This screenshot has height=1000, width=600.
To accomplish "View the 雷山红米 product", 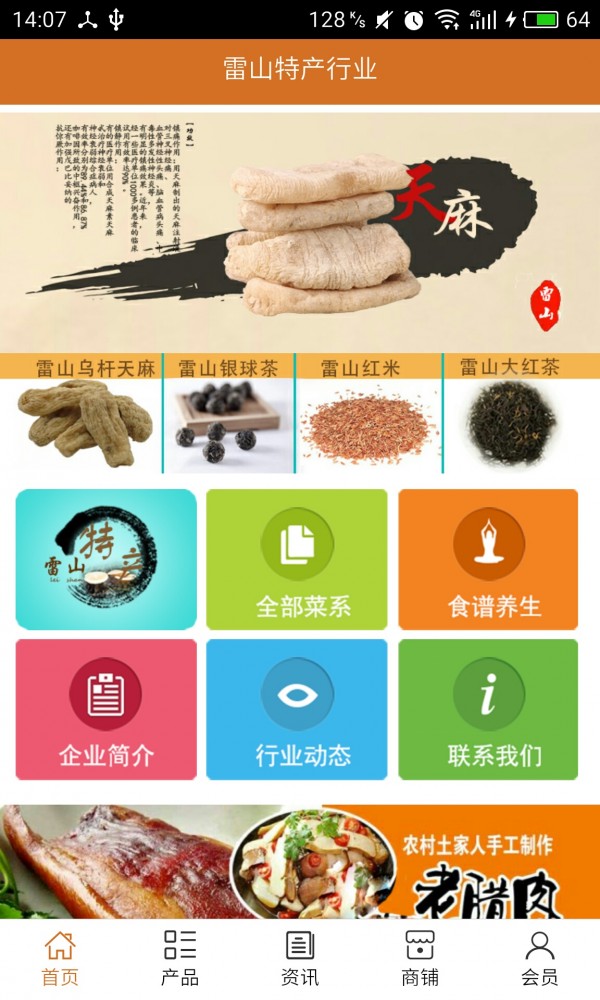I will [368, 414].
